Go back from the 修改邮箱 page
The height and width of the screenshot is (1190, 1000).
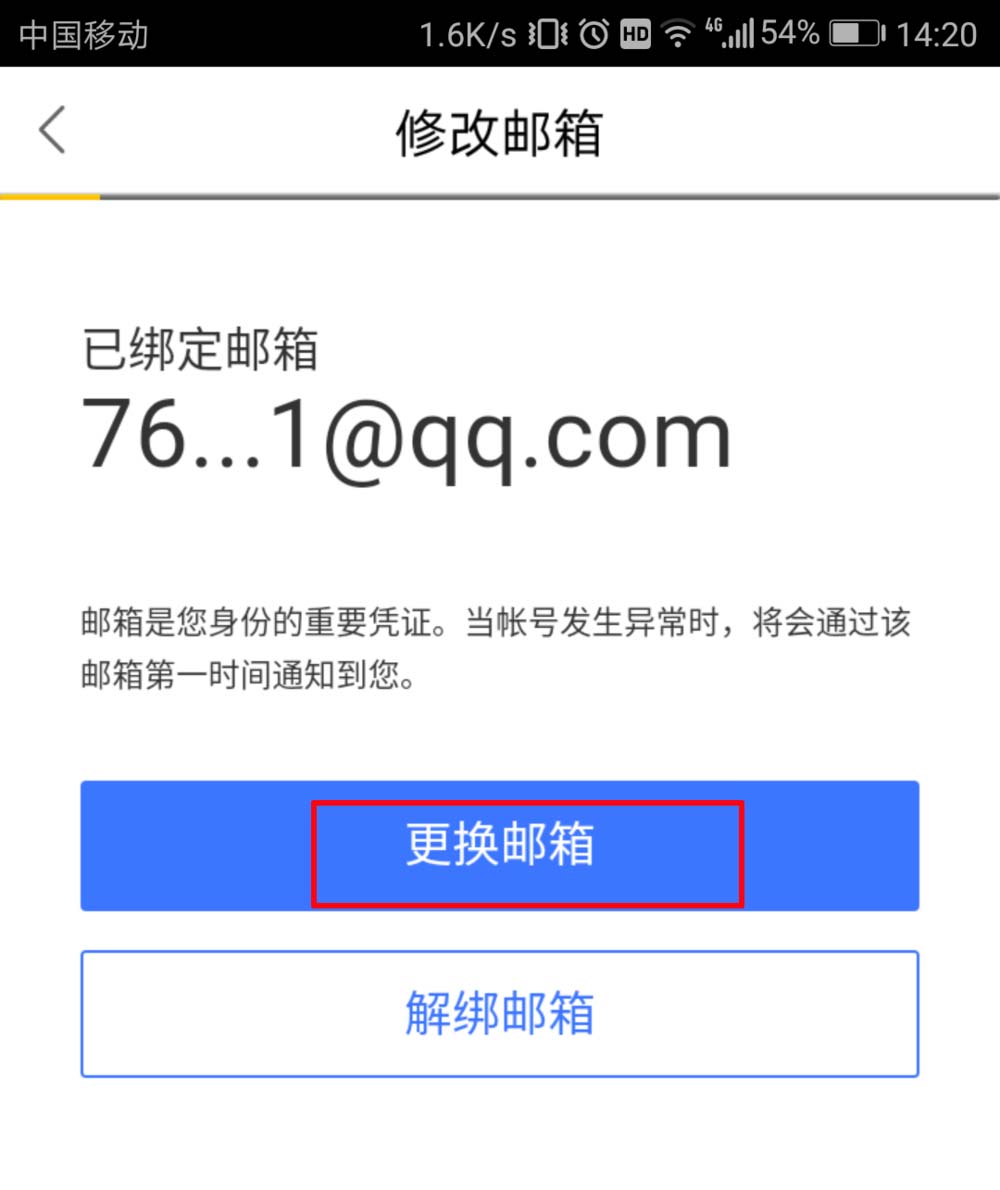pos(52,131)
